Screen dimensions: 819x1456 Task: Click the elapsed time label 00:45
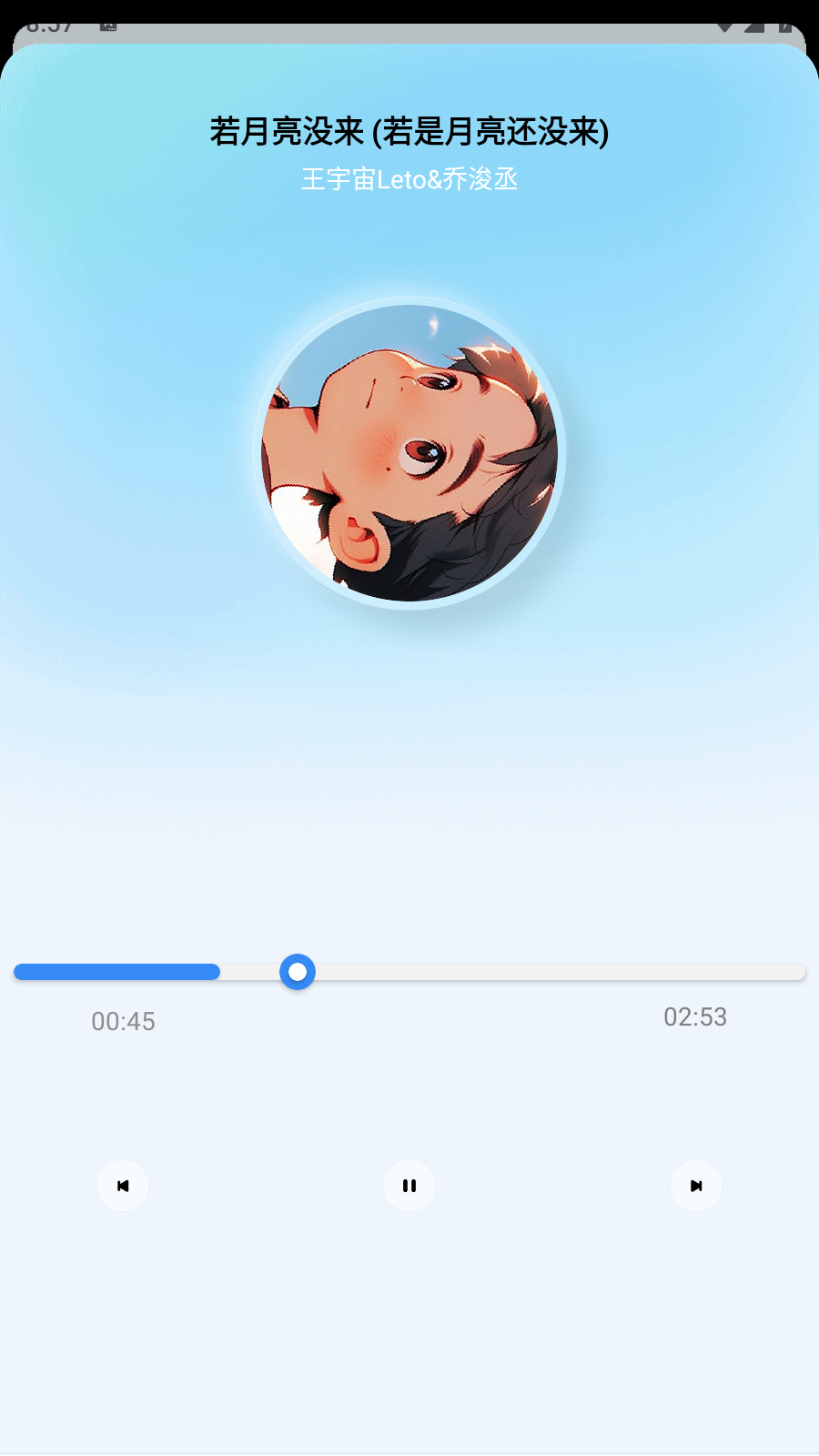pos(125,1021)
